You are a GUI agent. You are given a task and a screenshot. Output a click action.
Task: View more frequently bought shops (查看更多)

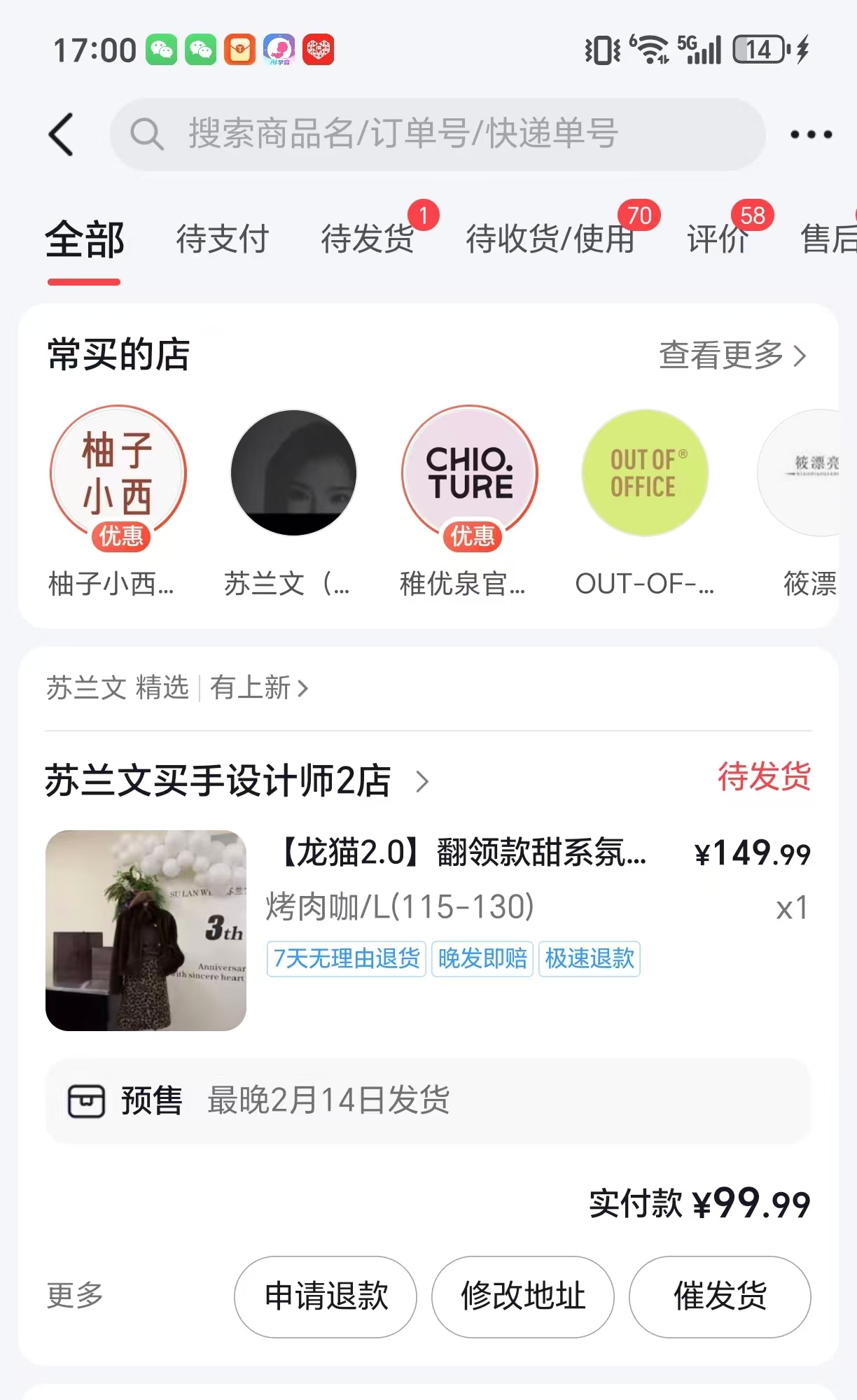click(x=732, y=355)
